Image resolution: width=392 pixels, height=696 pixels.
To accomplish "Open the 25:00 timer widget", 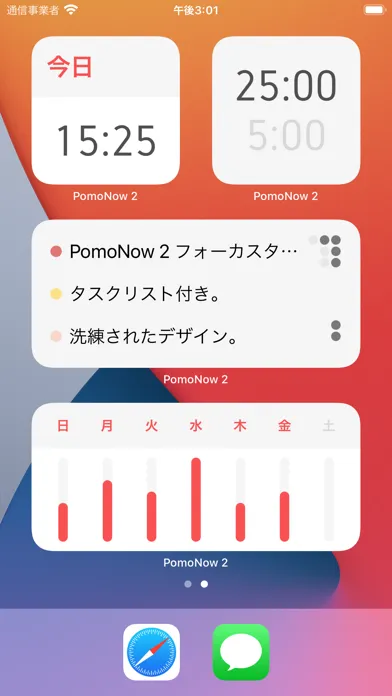I will point(286,110).
